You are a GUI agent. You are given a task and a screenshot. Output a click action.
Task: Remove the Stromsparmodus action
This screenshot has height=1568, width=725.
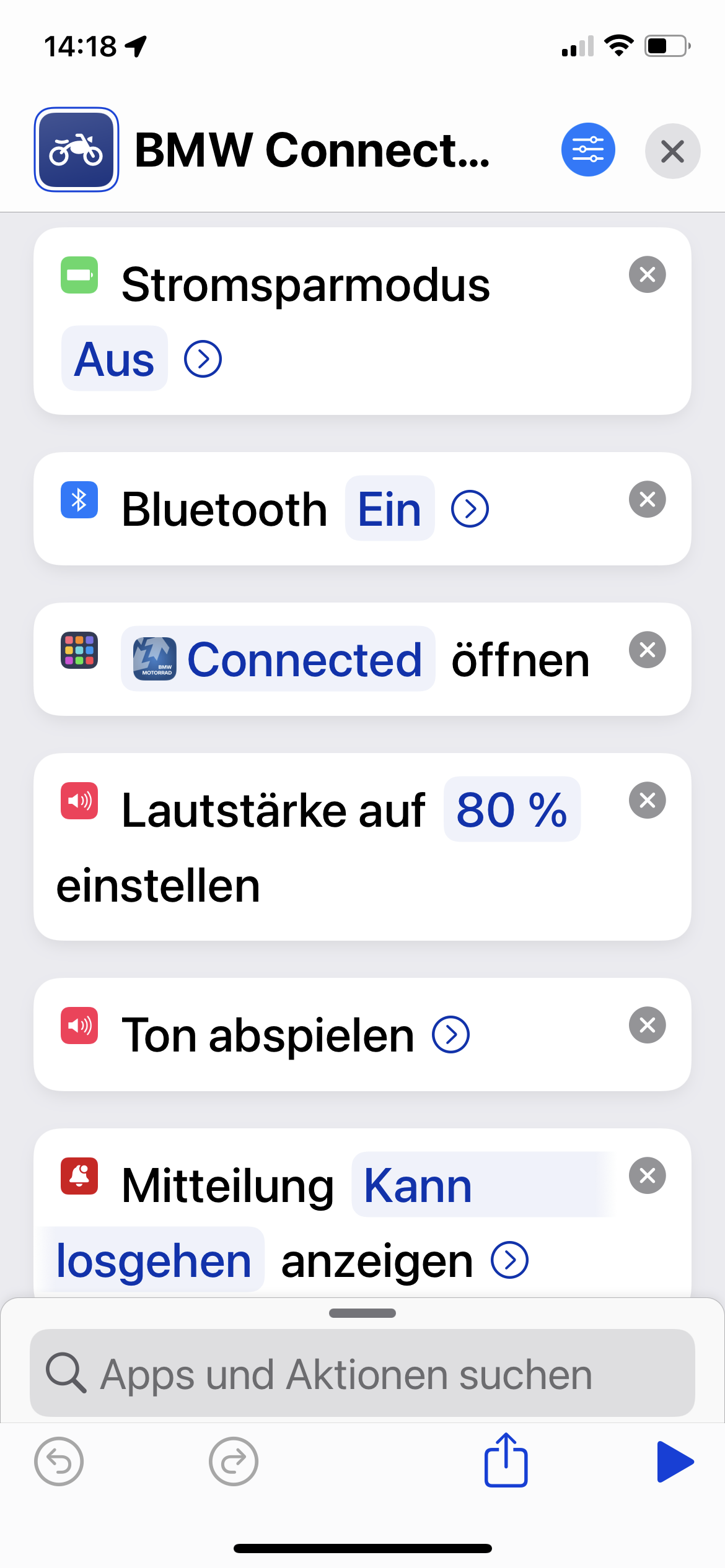click(647, 274)
